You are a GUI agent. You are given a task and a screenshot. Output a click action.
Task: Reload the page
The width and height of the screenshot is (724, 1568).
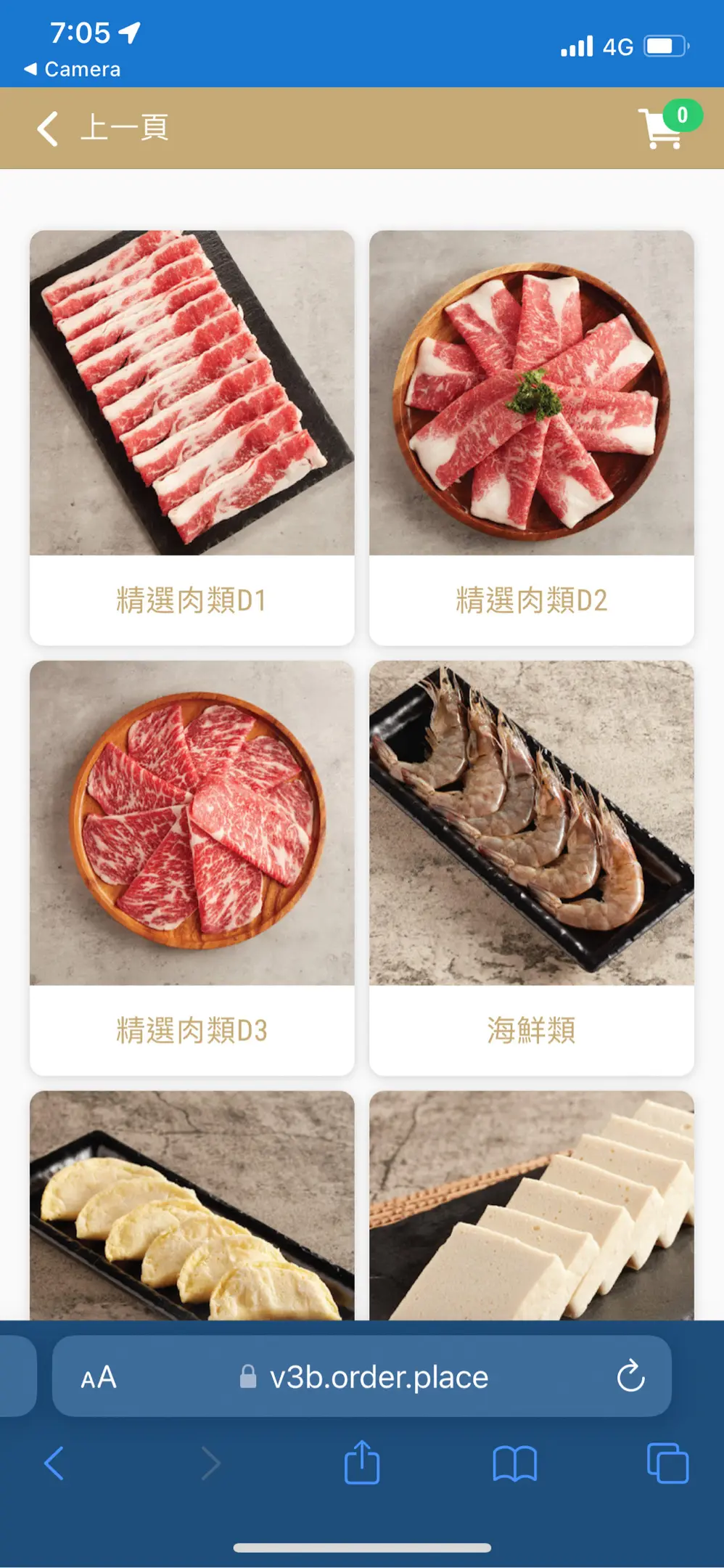point(630,1376)
